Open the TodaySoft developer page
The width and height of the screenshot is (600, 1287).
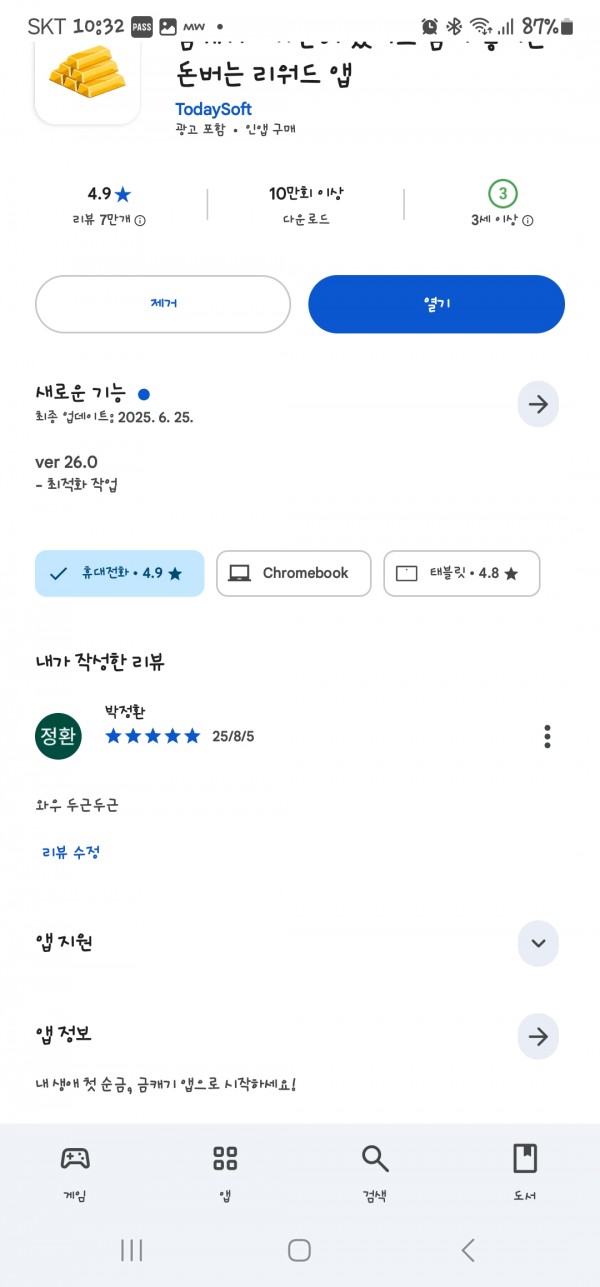[214, 109]
